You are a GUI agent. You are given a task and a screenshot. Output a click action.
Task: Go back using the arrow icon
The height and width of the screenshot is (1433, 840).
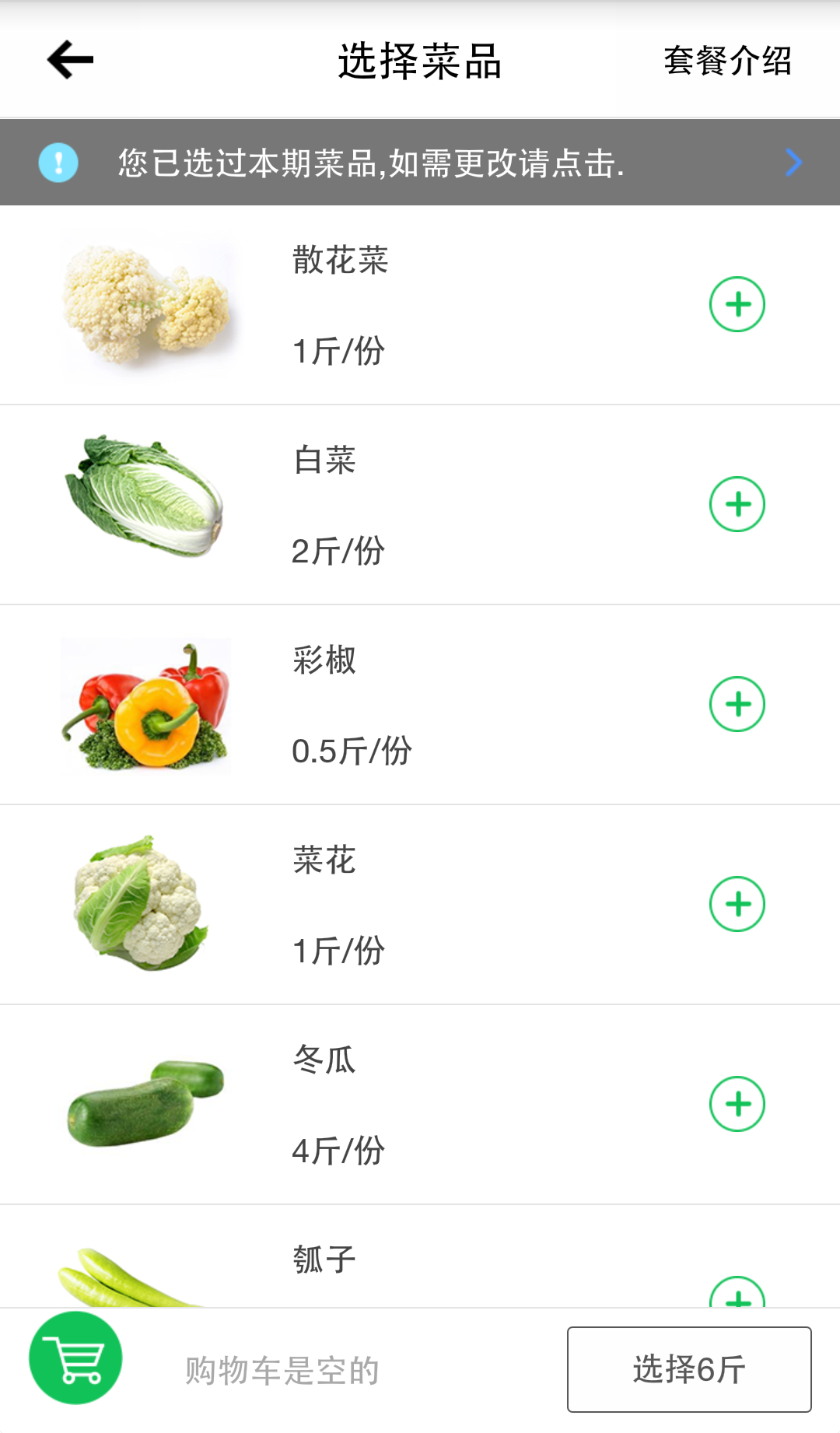coord(70,60)
